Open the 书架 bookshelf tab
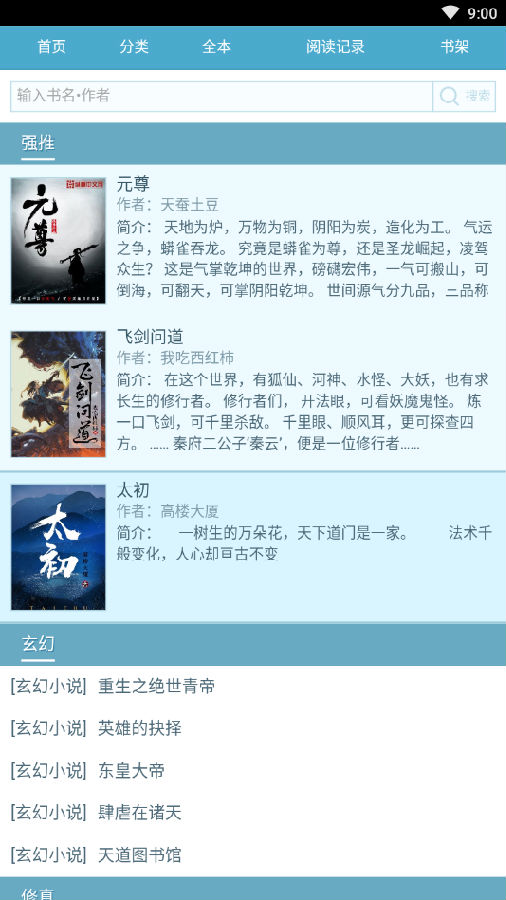The width and height of the screenshot is (506, 900). point(455,47)
